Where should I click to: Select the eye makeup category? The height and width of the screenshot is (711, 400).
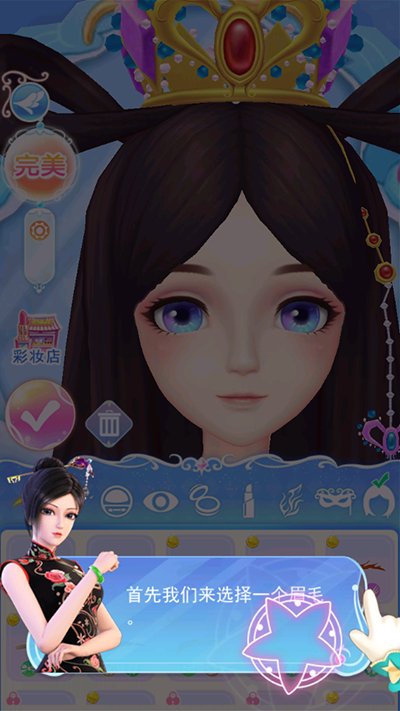(x=161, y=502)
